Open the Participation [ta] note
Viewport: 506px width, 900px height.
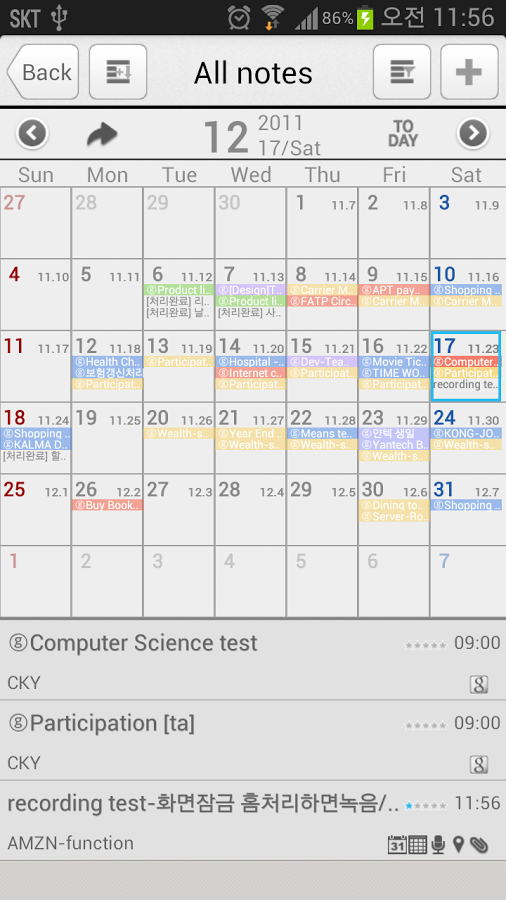point(253,740)
